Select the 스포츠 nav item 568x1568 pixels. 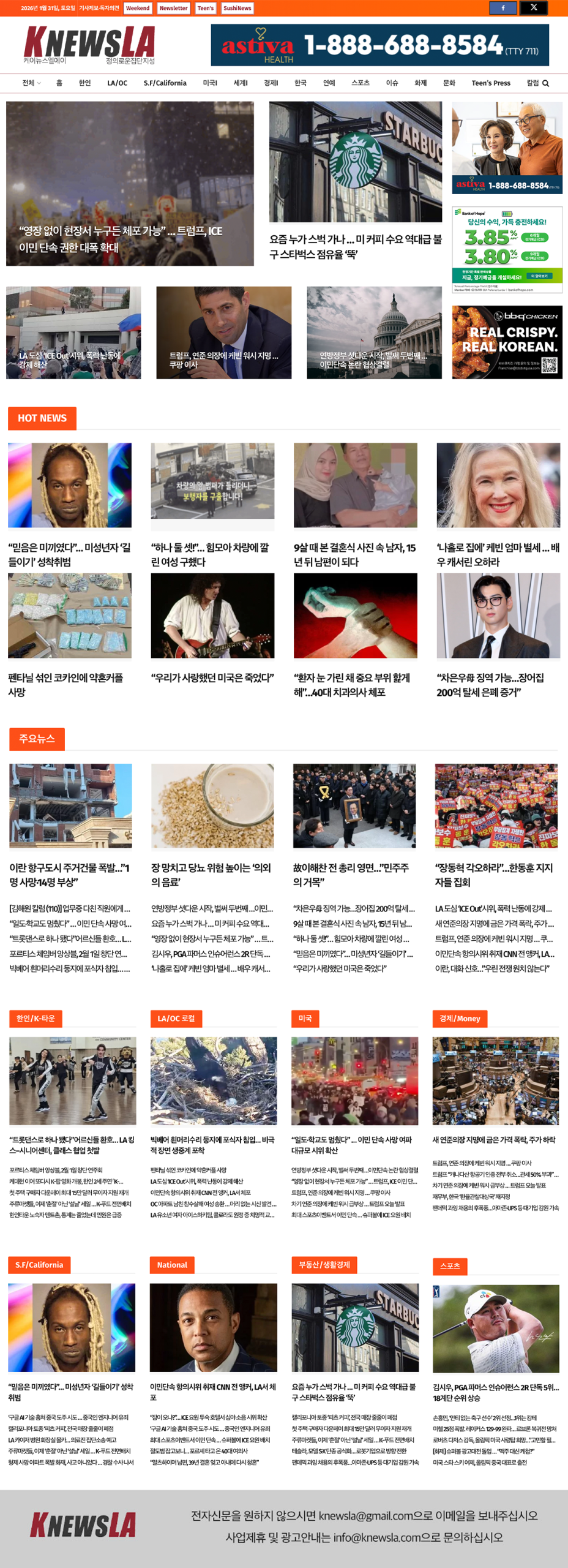[360, 83]
